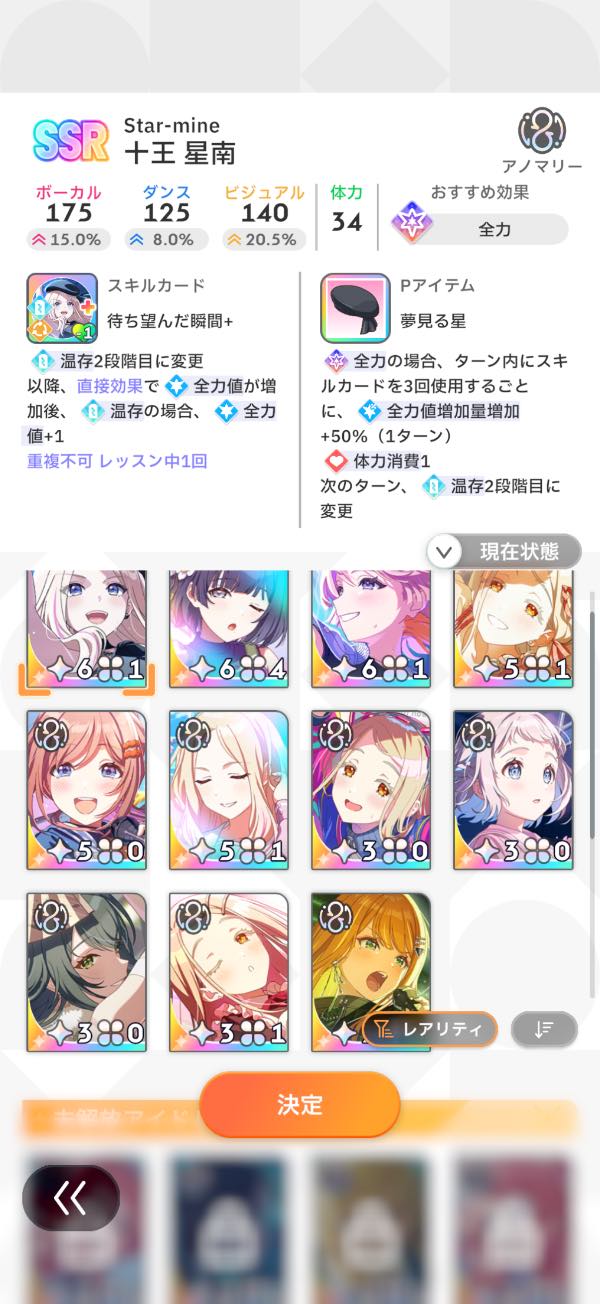View the 待ち望んだ瞬間+ skill card icon

tap(61, 308)
